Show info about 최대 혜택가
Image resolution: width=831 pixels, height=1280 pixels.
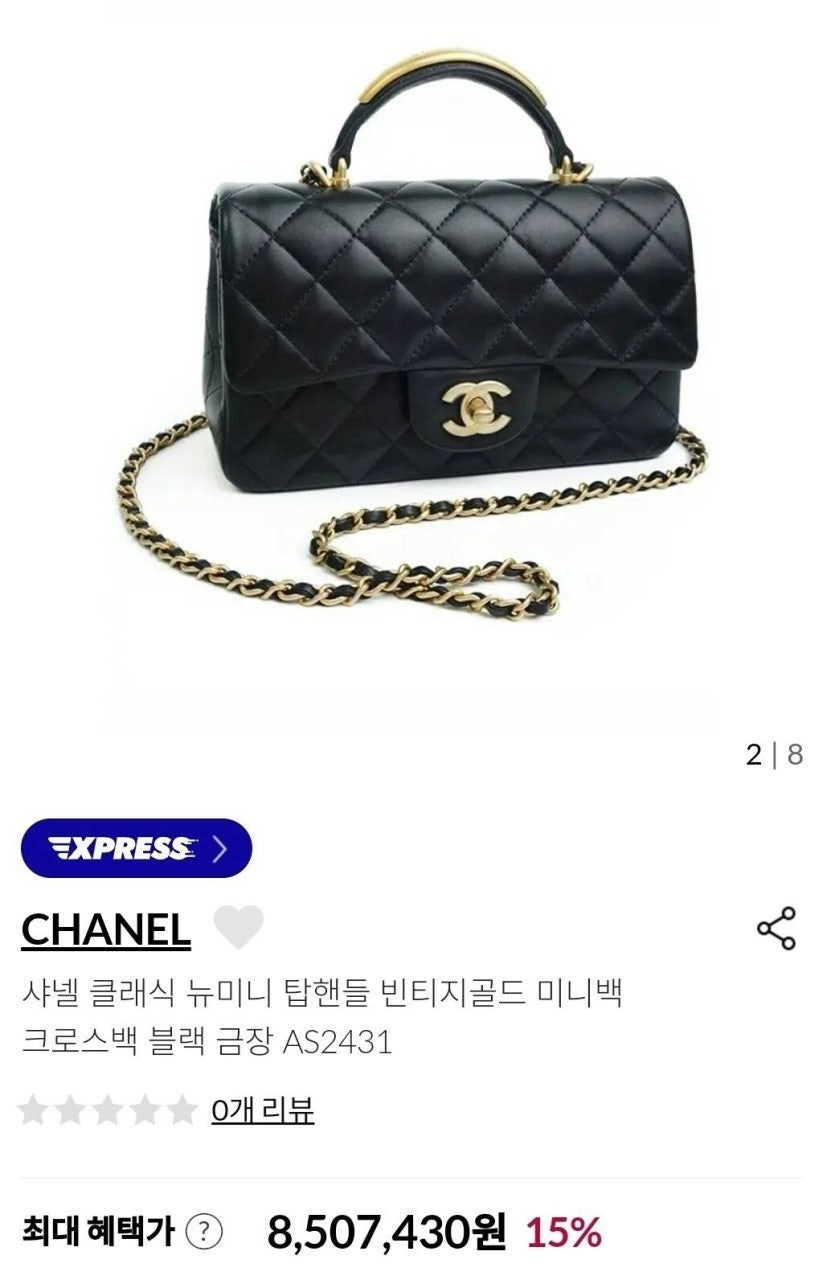(x=204, y=1231)
